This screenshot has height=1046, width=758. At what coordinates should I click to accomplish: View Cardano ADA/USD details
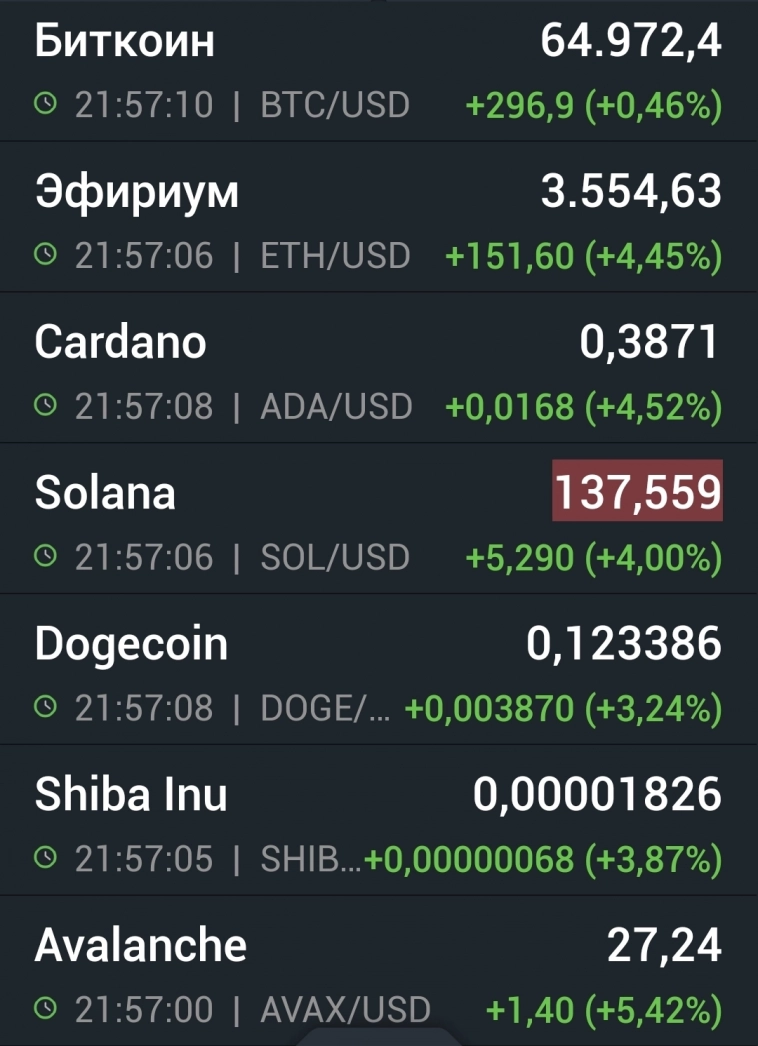pyautogui.click(x=378, y=371)
